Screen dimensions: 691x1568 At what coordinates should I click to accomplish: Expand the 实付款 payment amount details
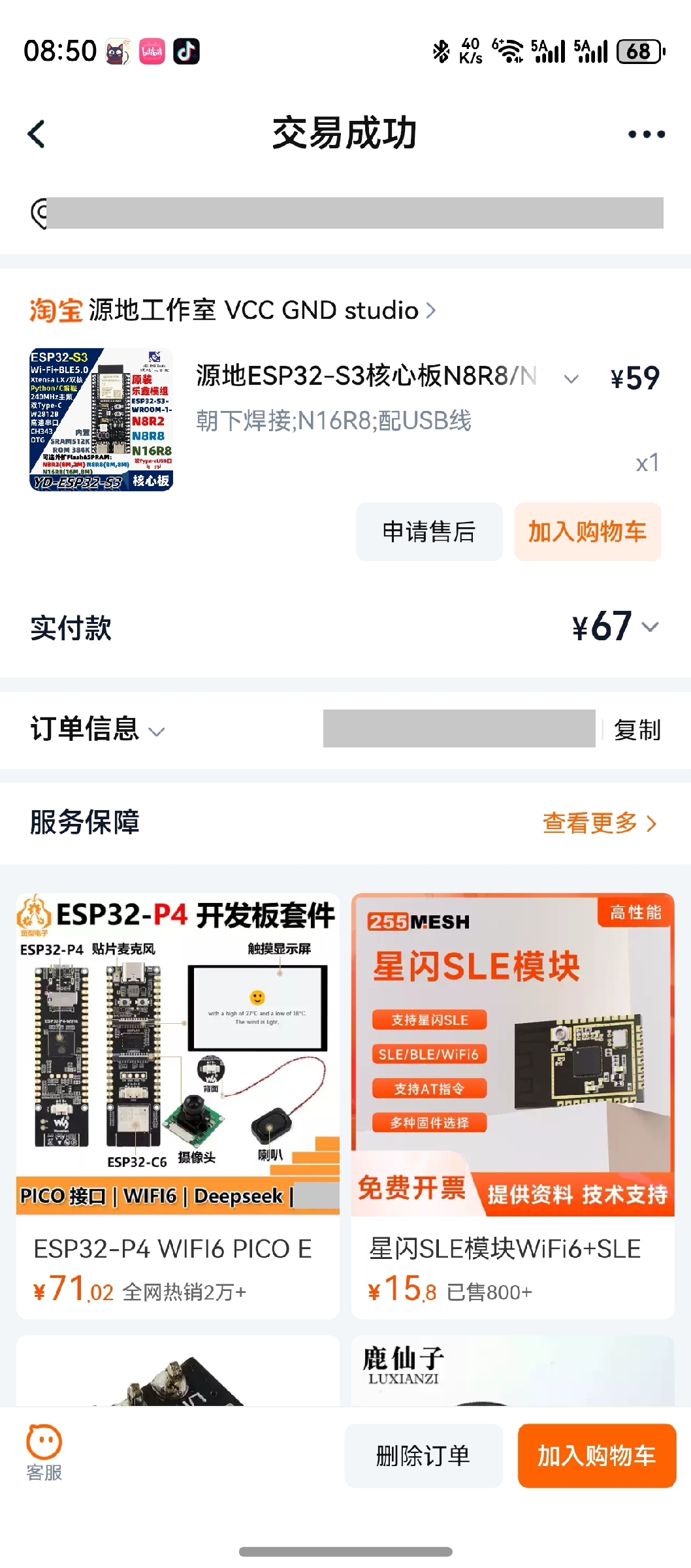point(650,627)
